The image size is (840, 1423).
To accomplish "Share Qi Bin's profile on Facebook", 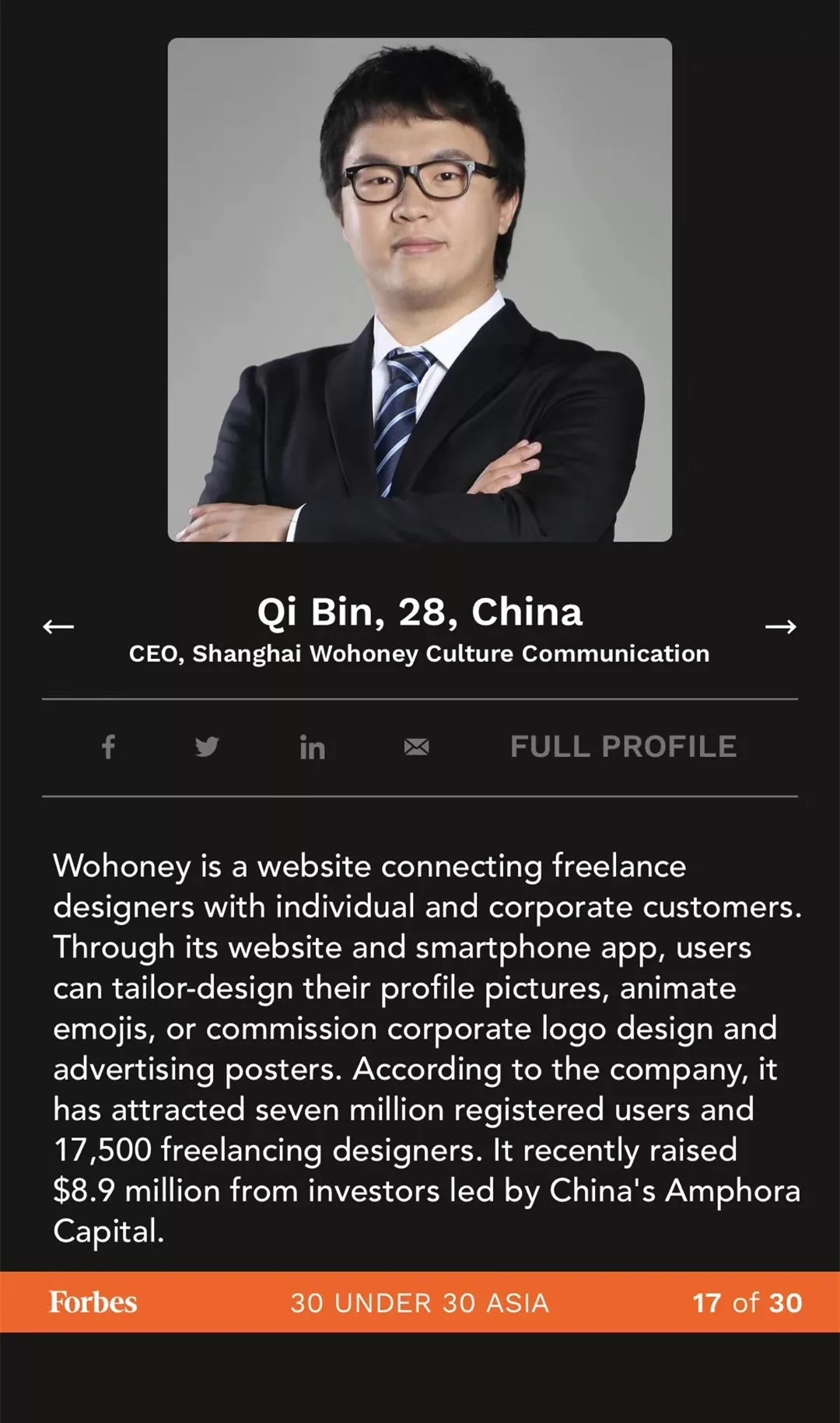I will pyautogui.click(x=109, y=747).
